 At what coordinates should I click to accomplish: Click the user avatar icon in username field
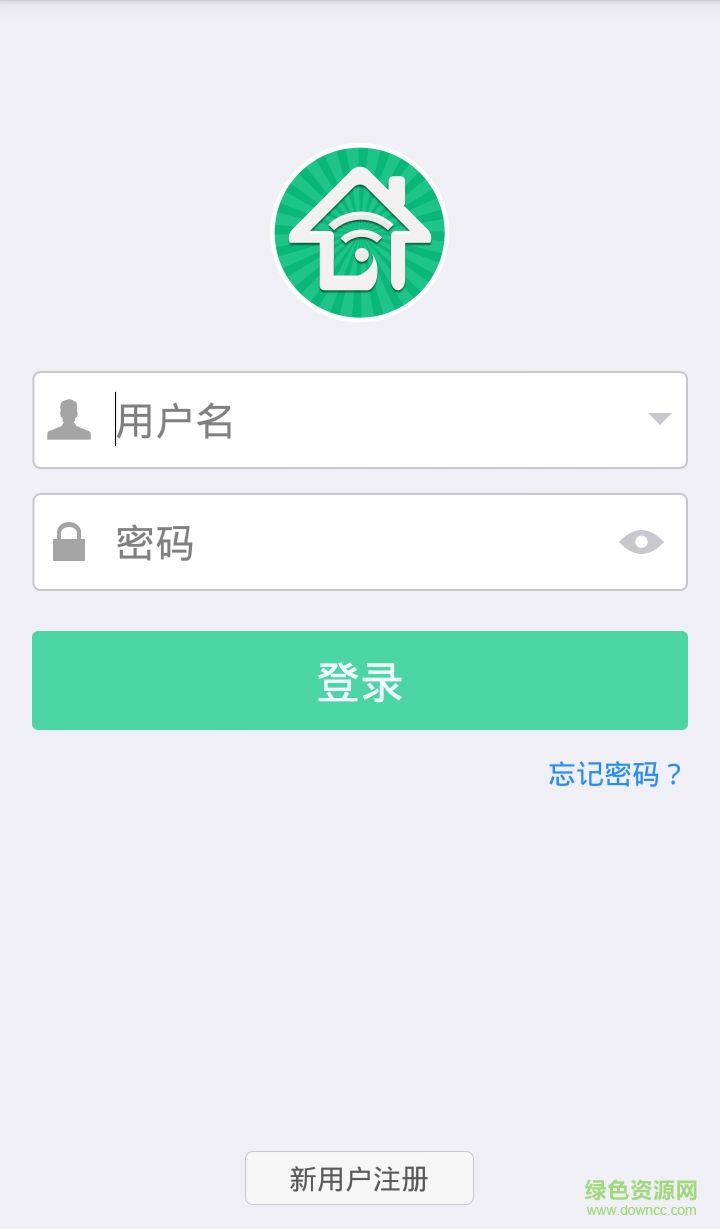68,419
